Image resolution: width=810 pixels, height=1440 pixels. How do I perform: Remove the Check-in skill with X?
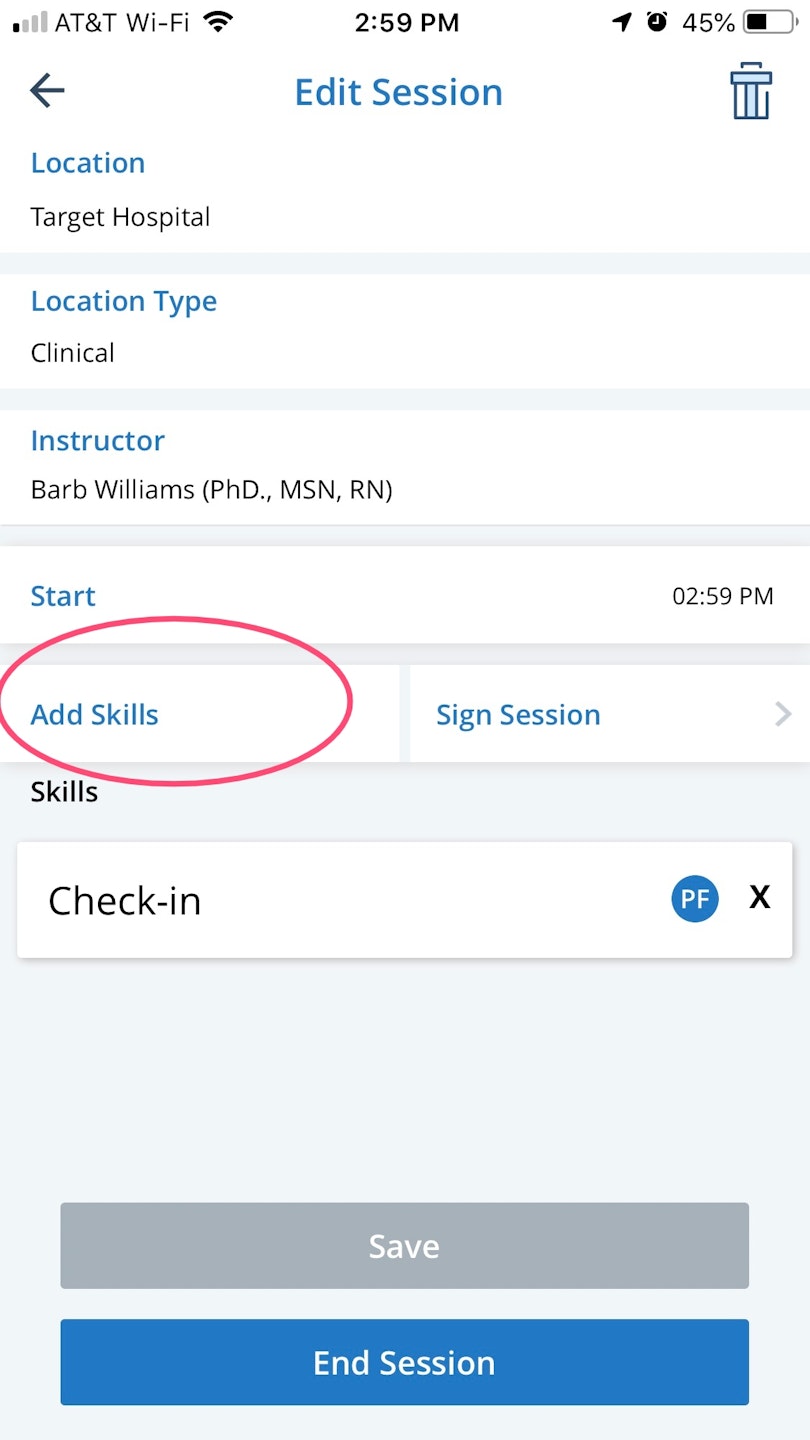click(760, 898)
